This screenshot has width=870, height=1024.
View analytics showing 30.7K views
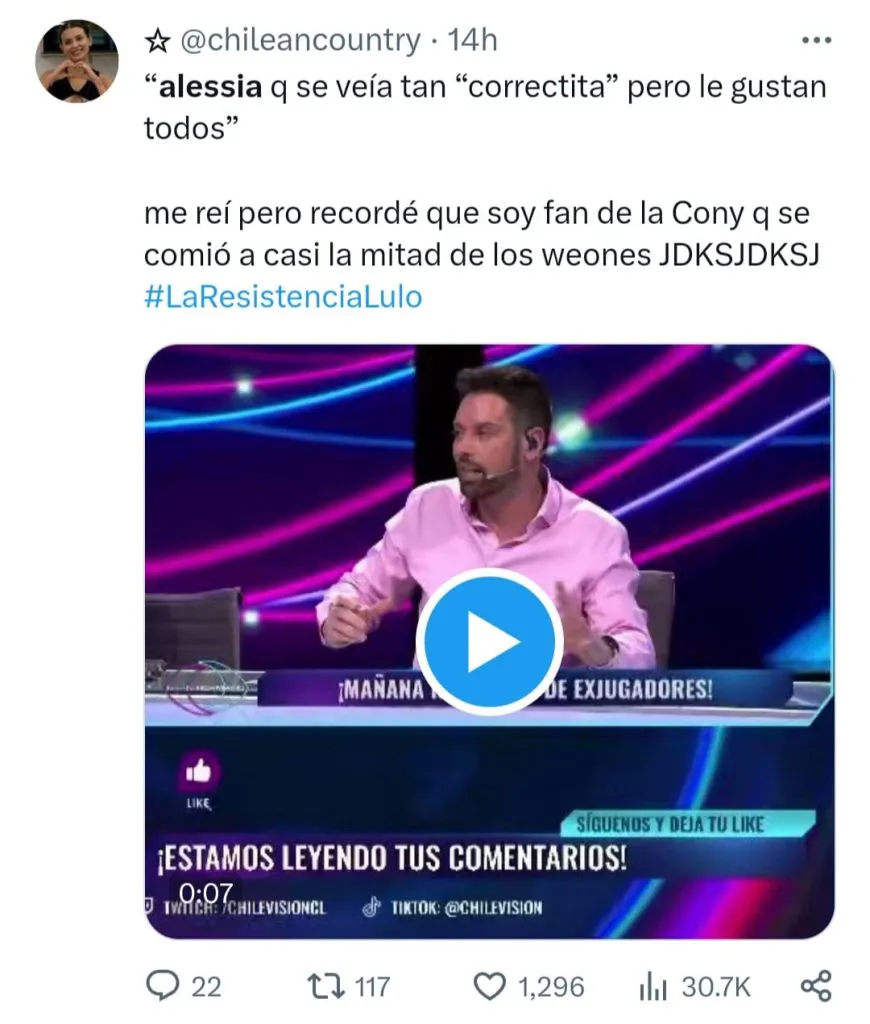[x=651, y=986]
